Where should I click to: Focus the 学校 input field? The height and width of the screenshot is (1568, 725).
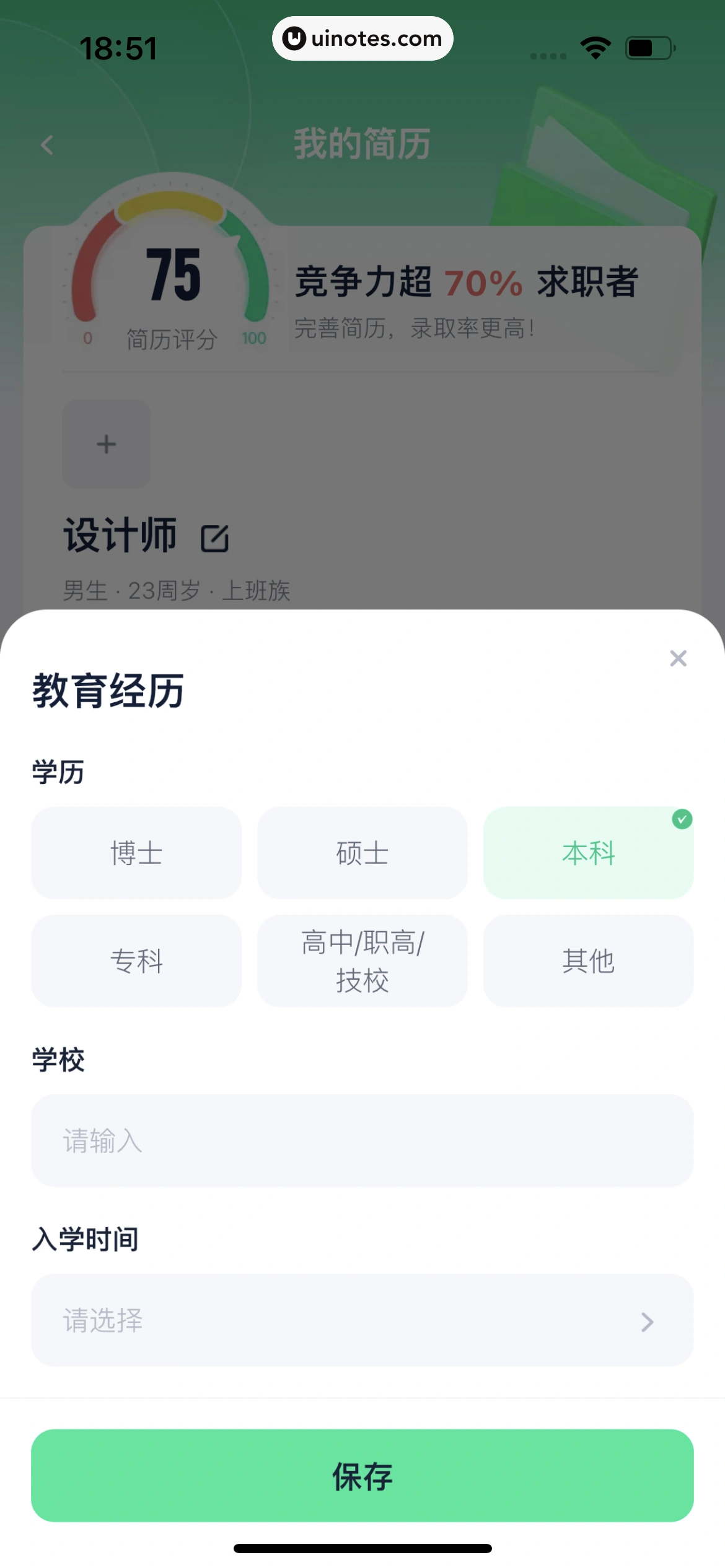coord(362,1141)
